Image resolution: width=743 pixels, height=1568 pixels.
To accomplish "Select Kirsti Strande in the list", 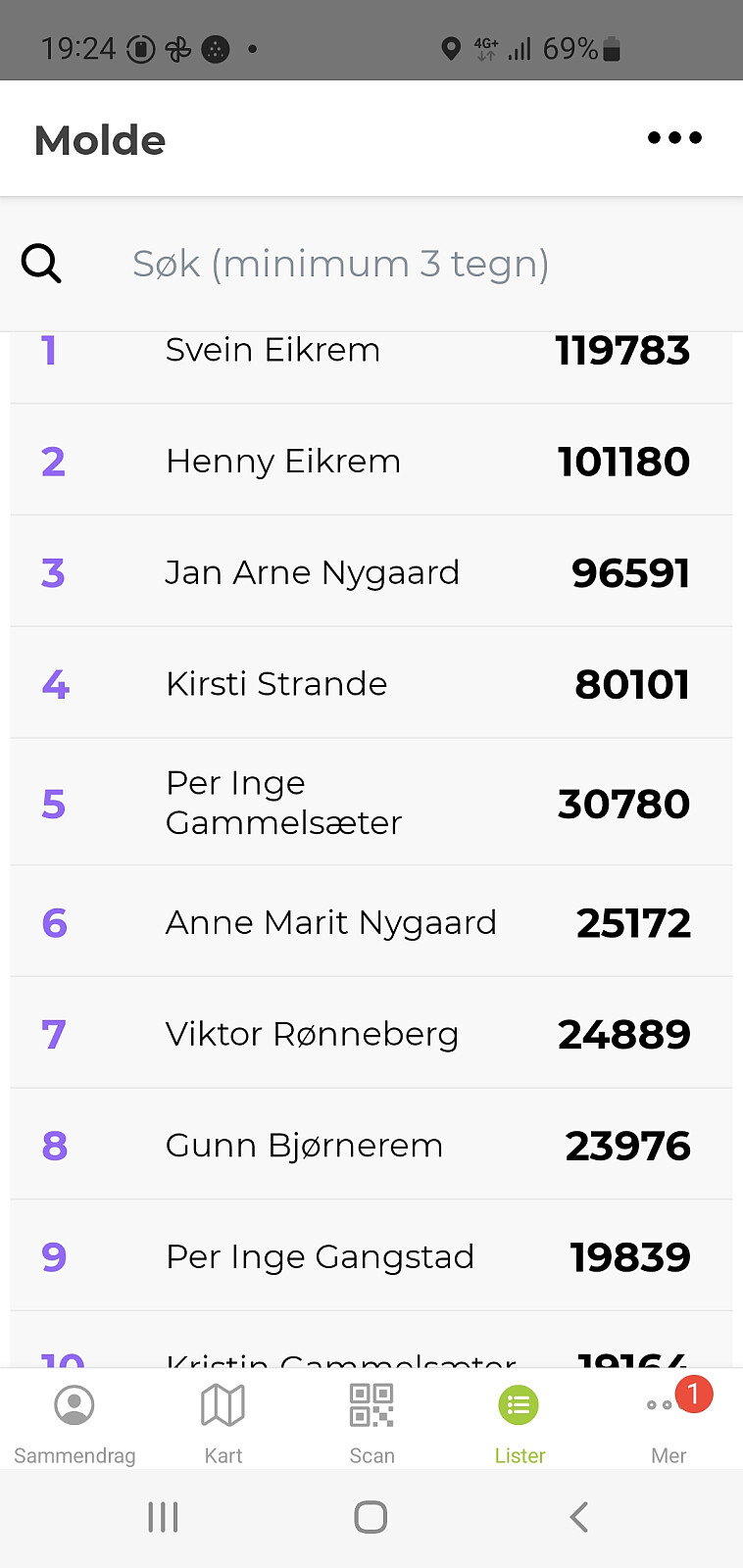I will click(371, 683).
